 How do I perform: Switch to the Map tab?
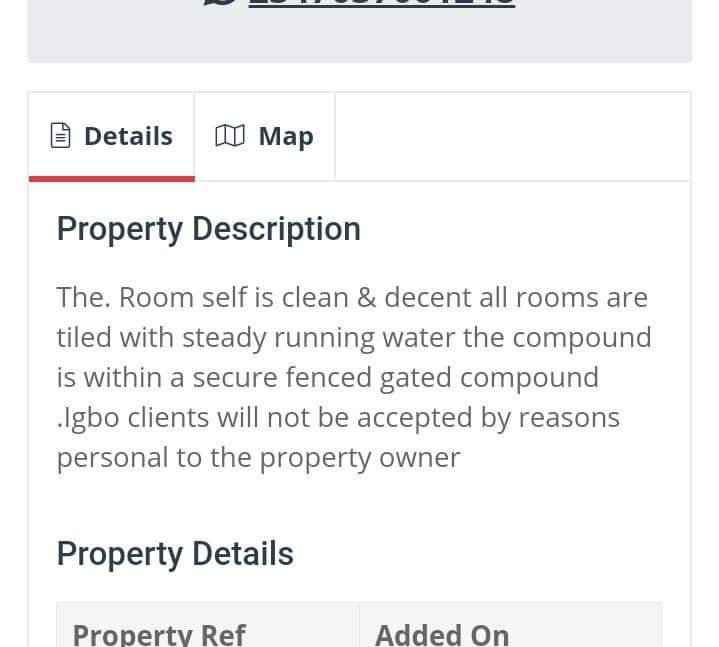click(x=264, y=136)
